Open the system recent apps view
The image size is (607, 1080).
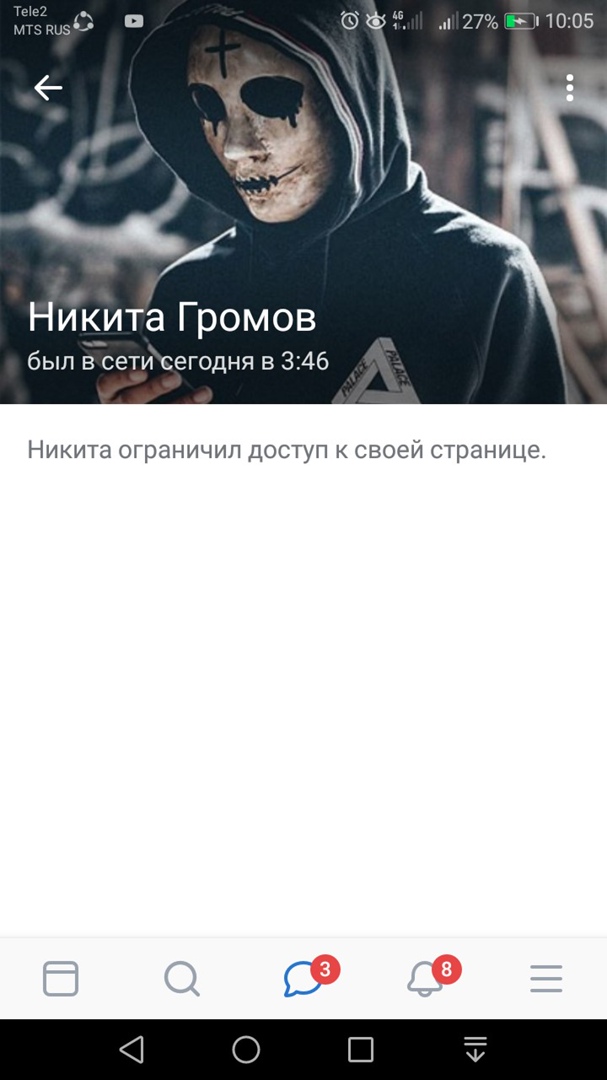click(360, 1049)
